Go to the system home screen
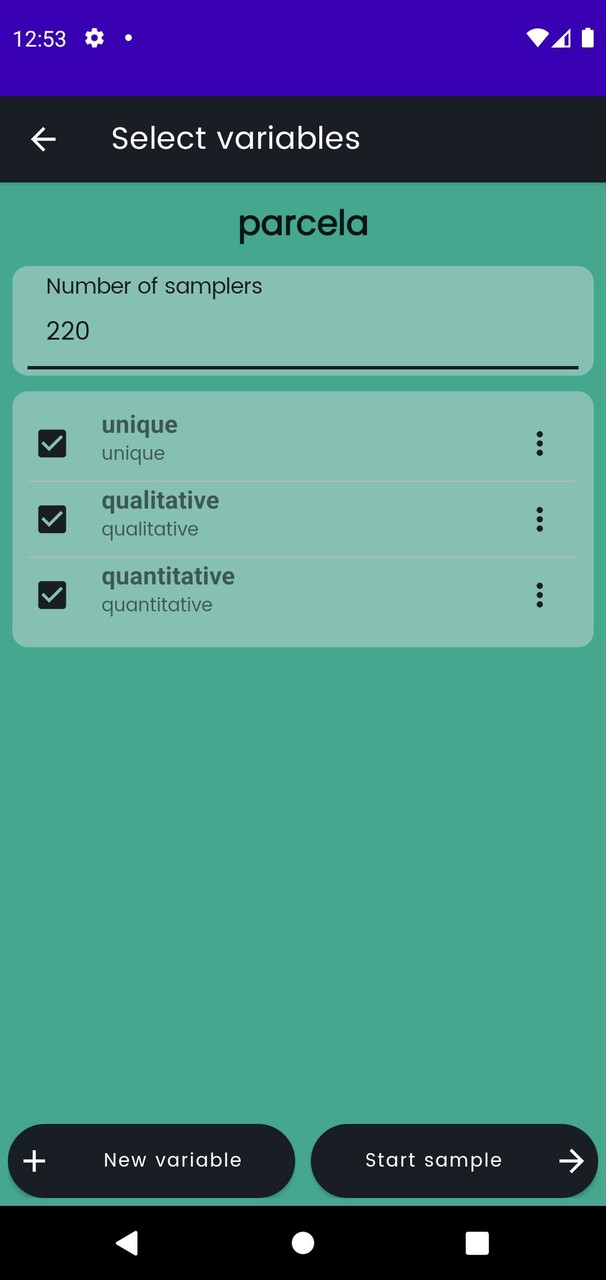Screen dimensions: 606x1280 303,1242
